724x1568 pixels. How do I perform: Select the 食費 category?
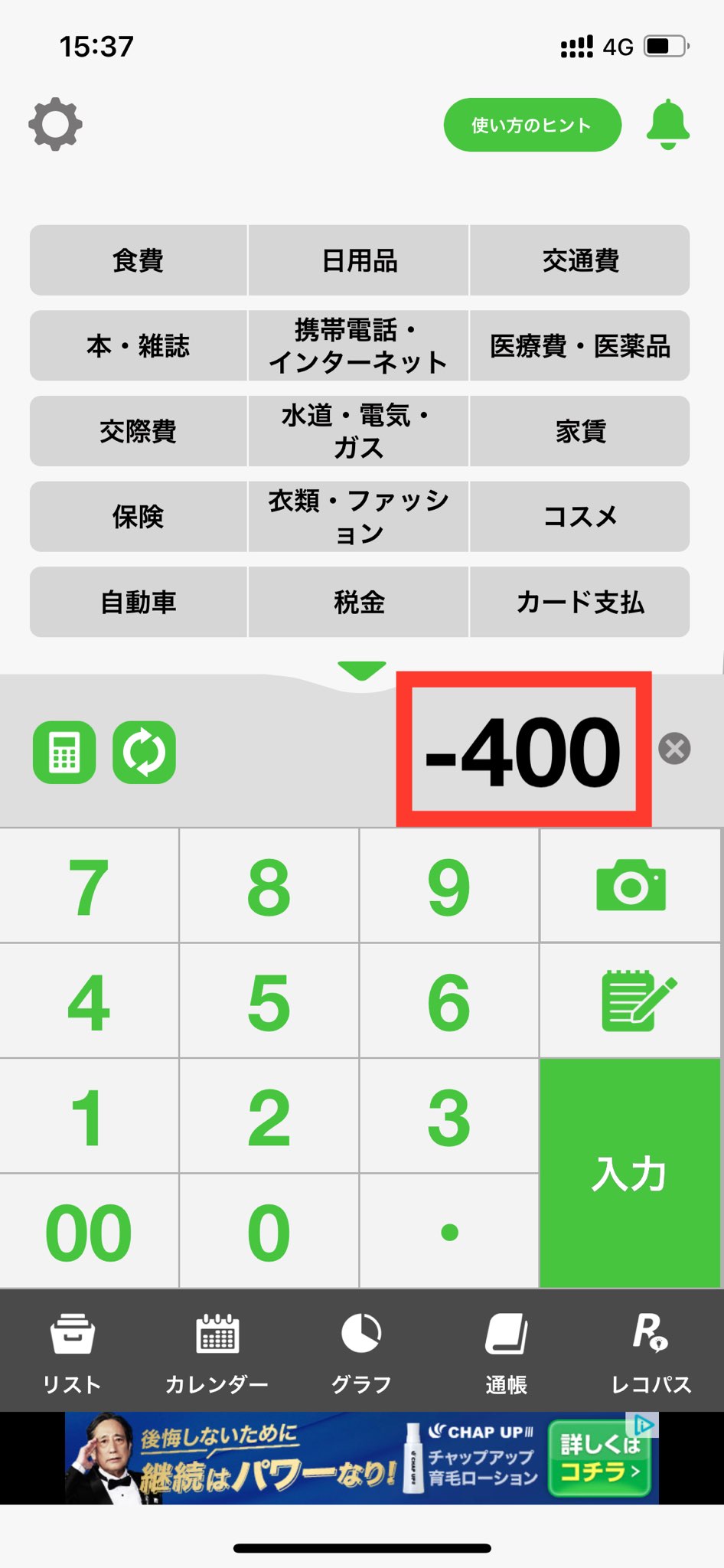(x=139, y=260)
